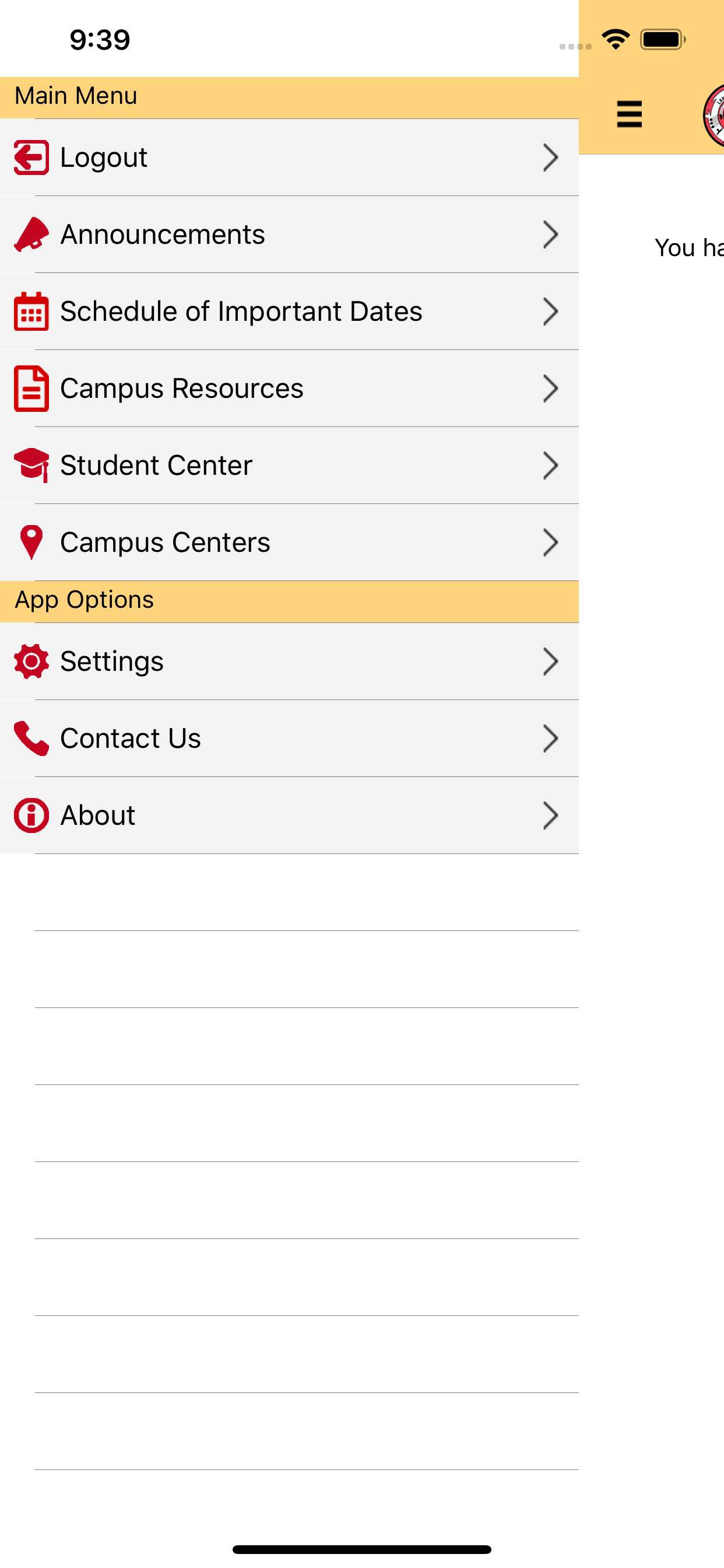Select the App Options header
This screenshot has width=724, height=1568.
click(84, 599)
